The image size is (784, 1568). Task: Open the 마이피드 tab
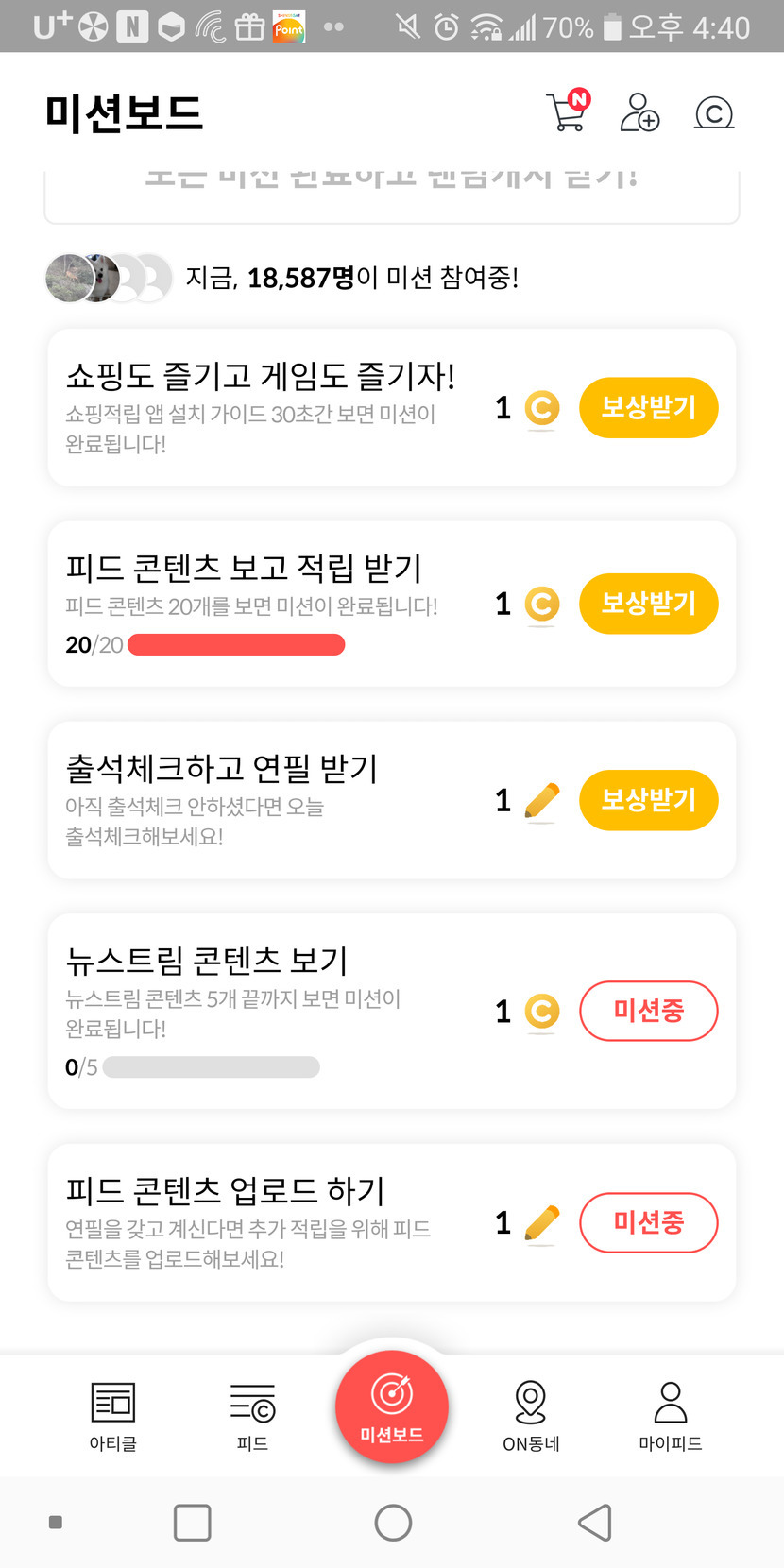[x=671, y=1415]
